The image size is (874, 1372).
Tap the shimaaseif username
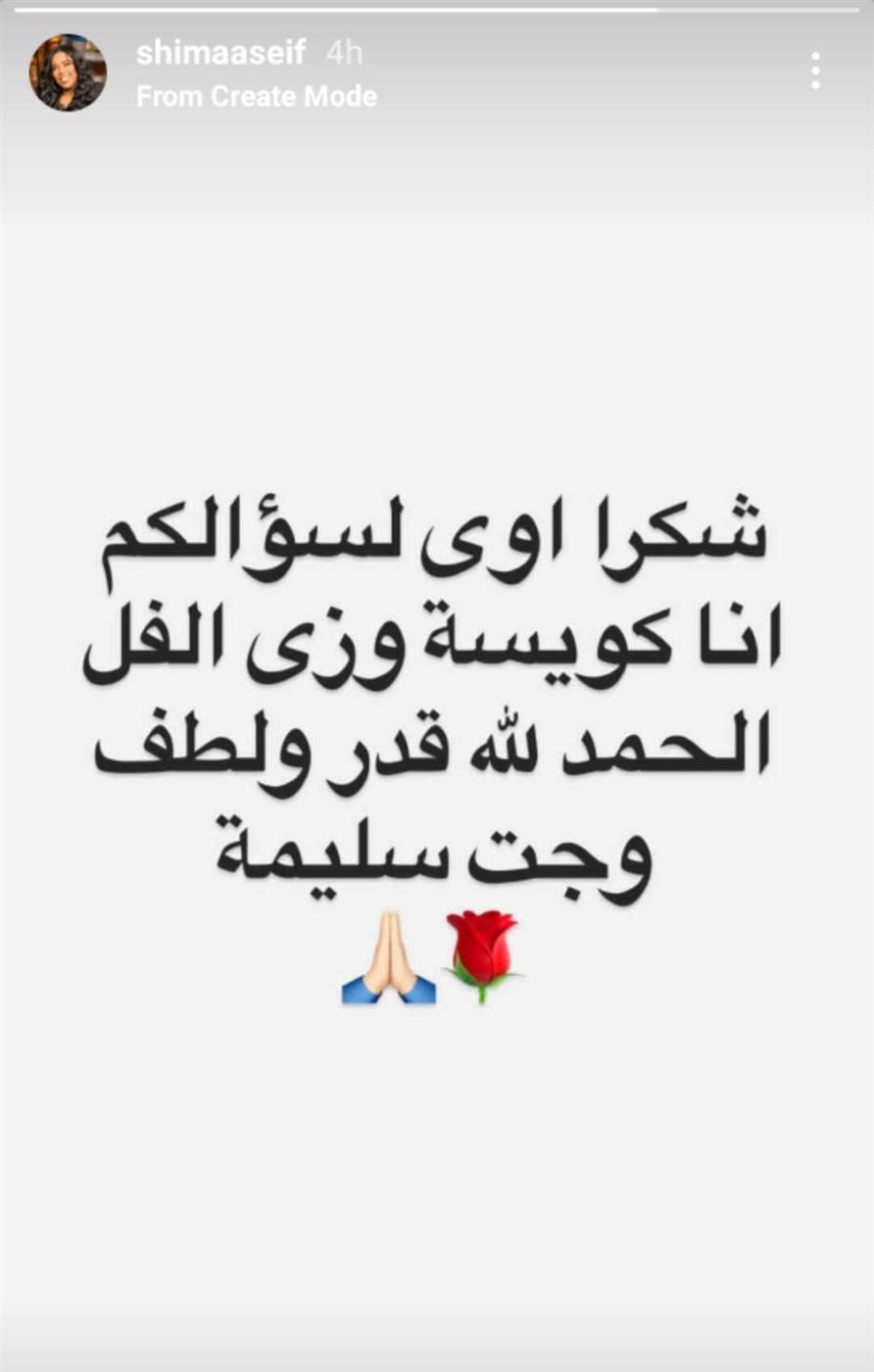[220, 53]
